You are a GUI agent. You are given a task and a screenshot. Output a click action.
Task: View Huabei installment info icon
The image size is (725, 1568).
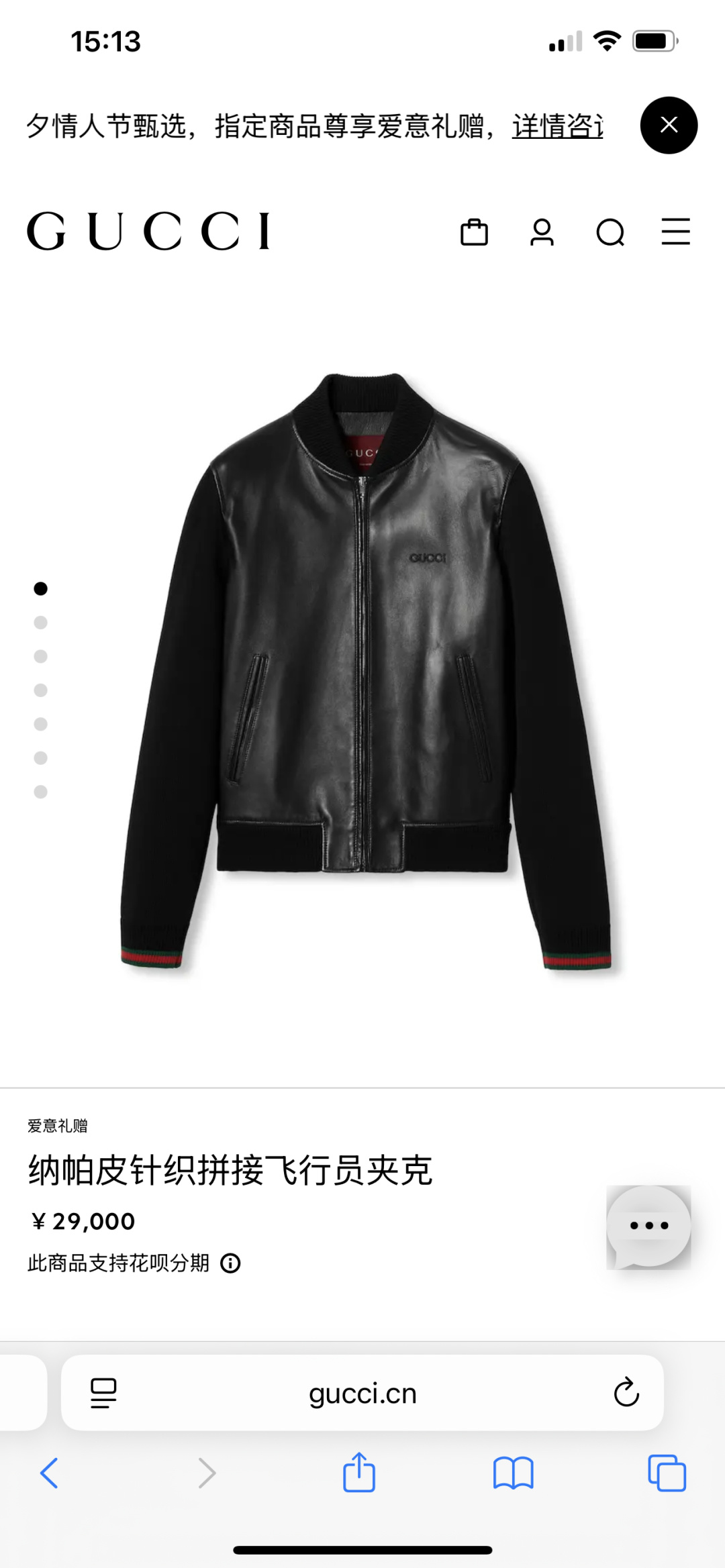(230, 1263)
